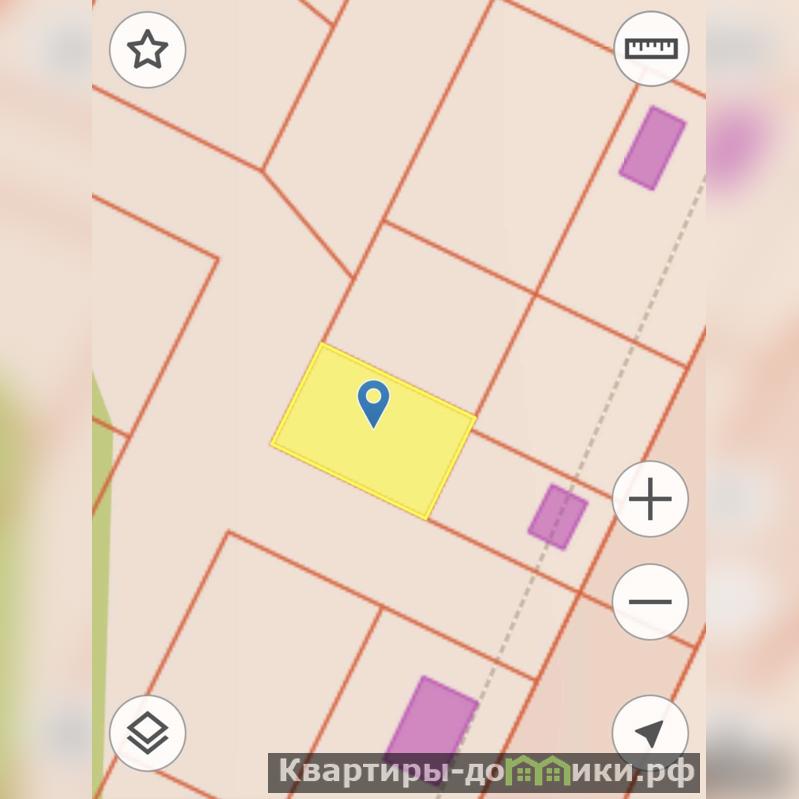Center the map on my location

[650, 733]
